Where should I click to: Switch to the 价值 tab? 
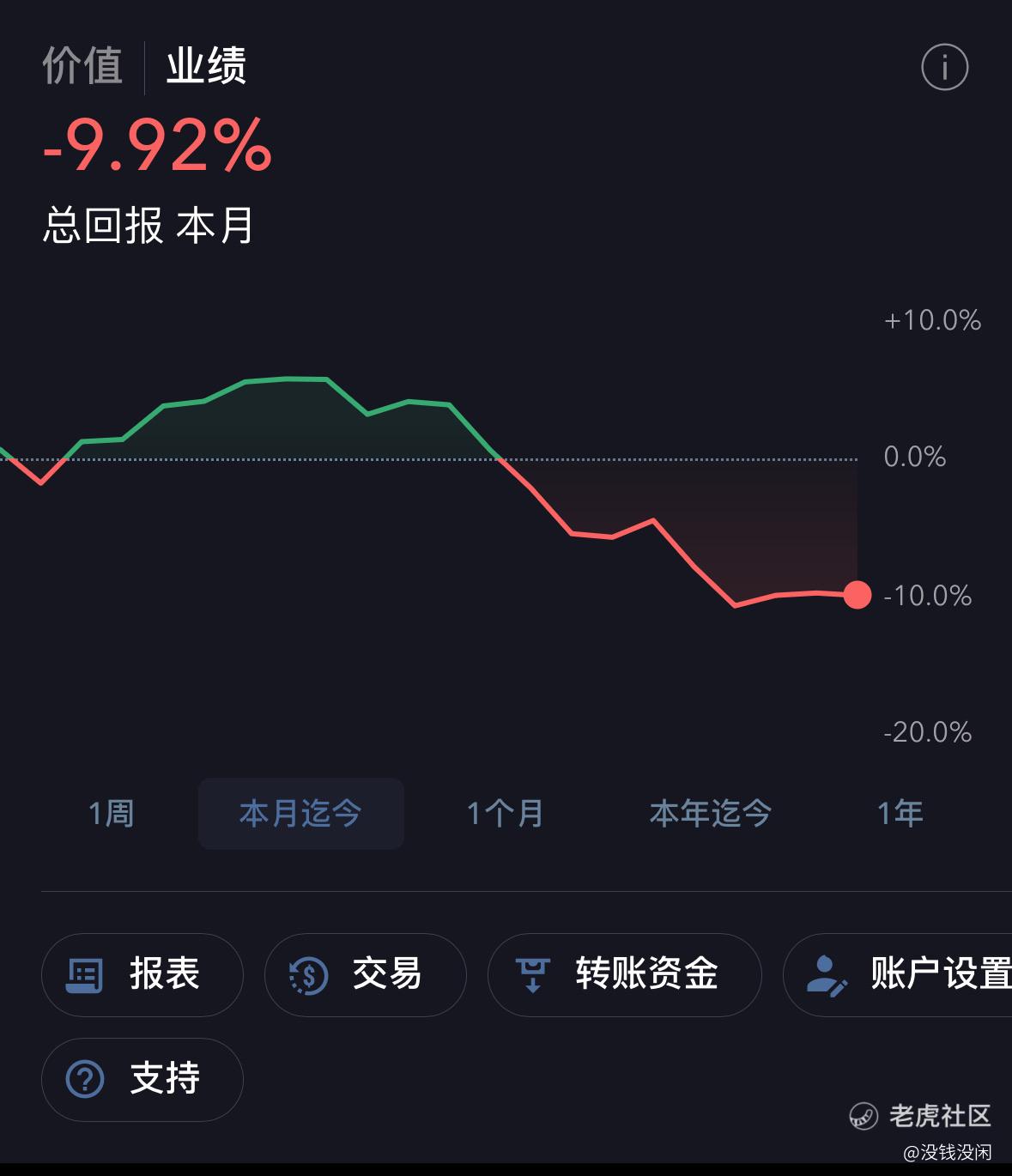[82, 66]
